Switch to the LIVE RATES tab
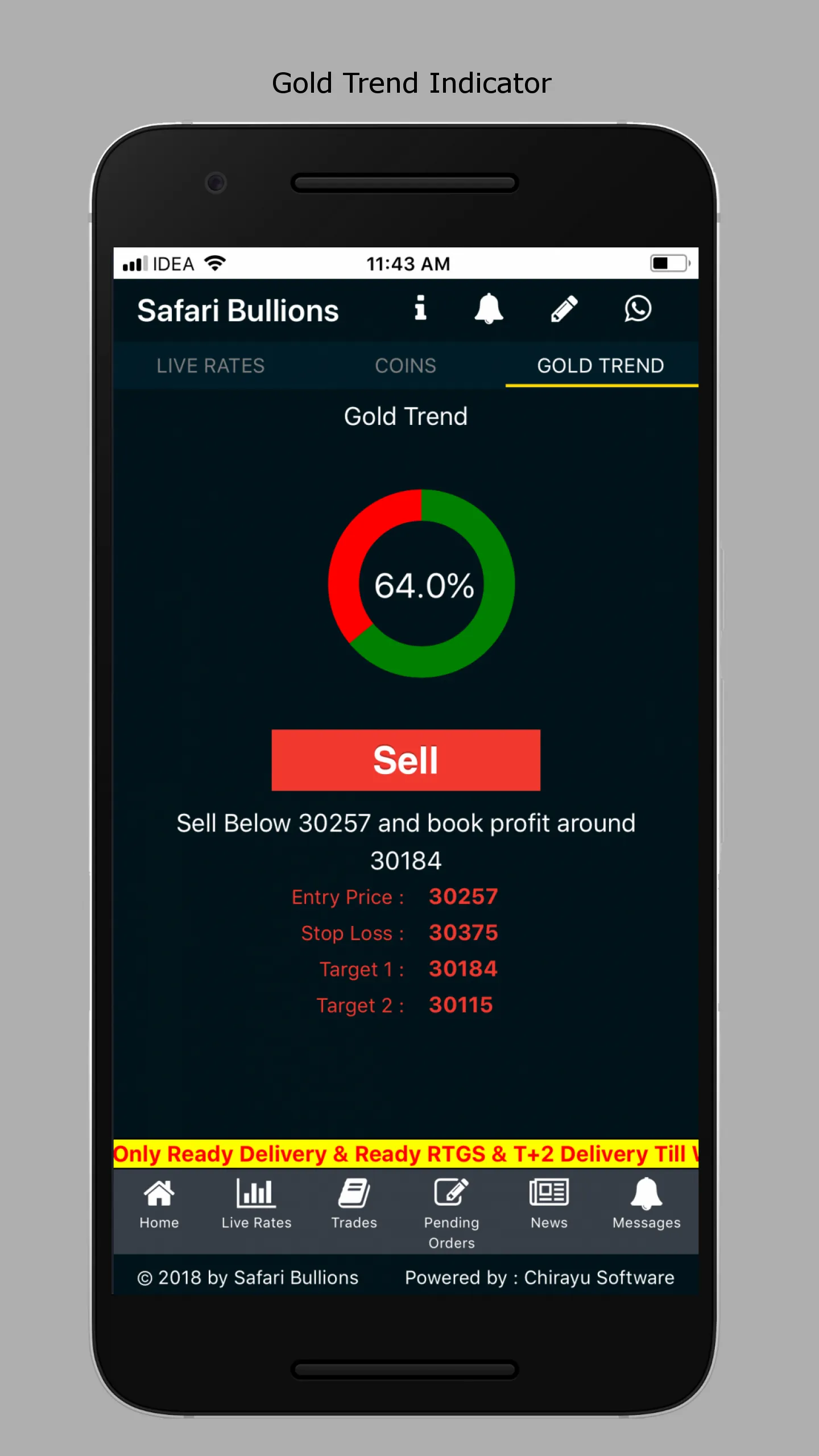The width and height of the screenshot is (819, 1456). coord(210,366)
